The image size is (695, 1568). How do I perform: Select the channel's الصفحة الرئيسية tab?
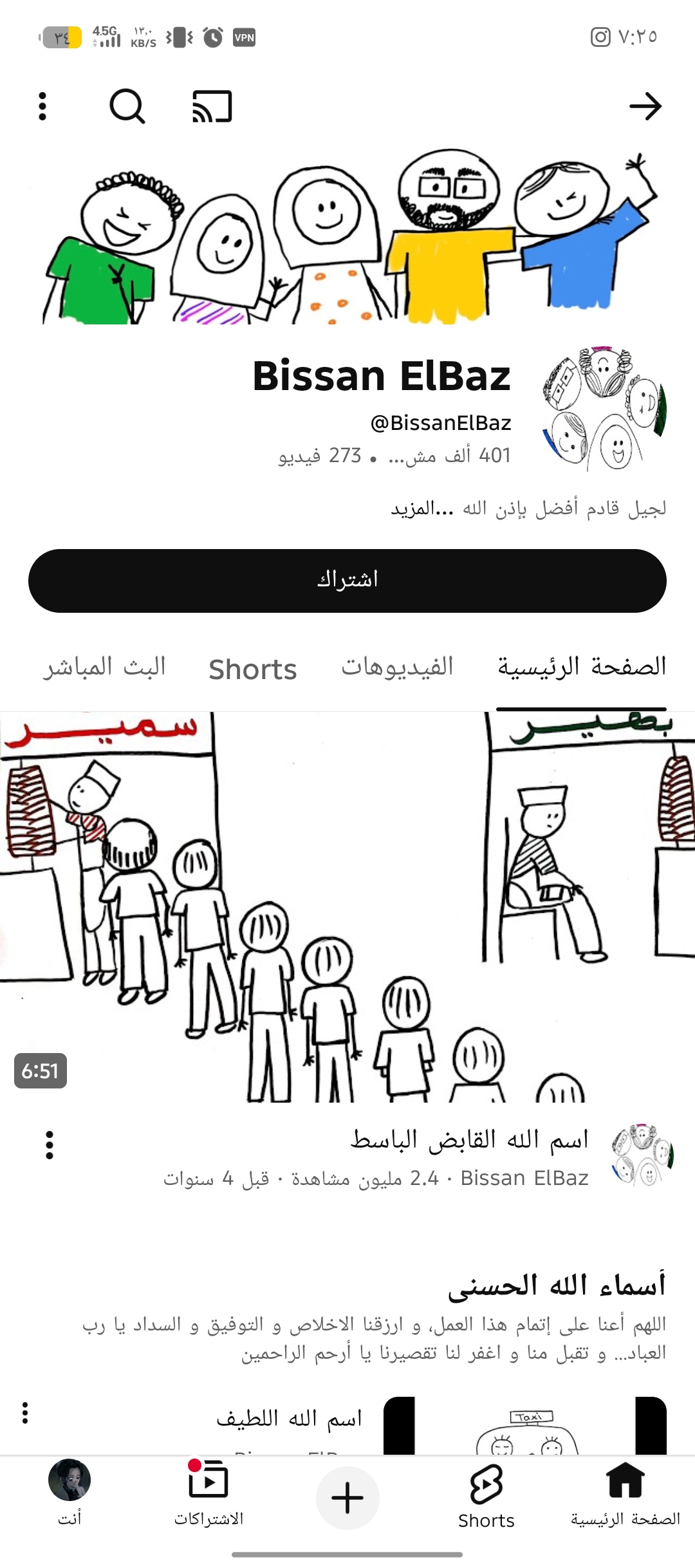581,667
